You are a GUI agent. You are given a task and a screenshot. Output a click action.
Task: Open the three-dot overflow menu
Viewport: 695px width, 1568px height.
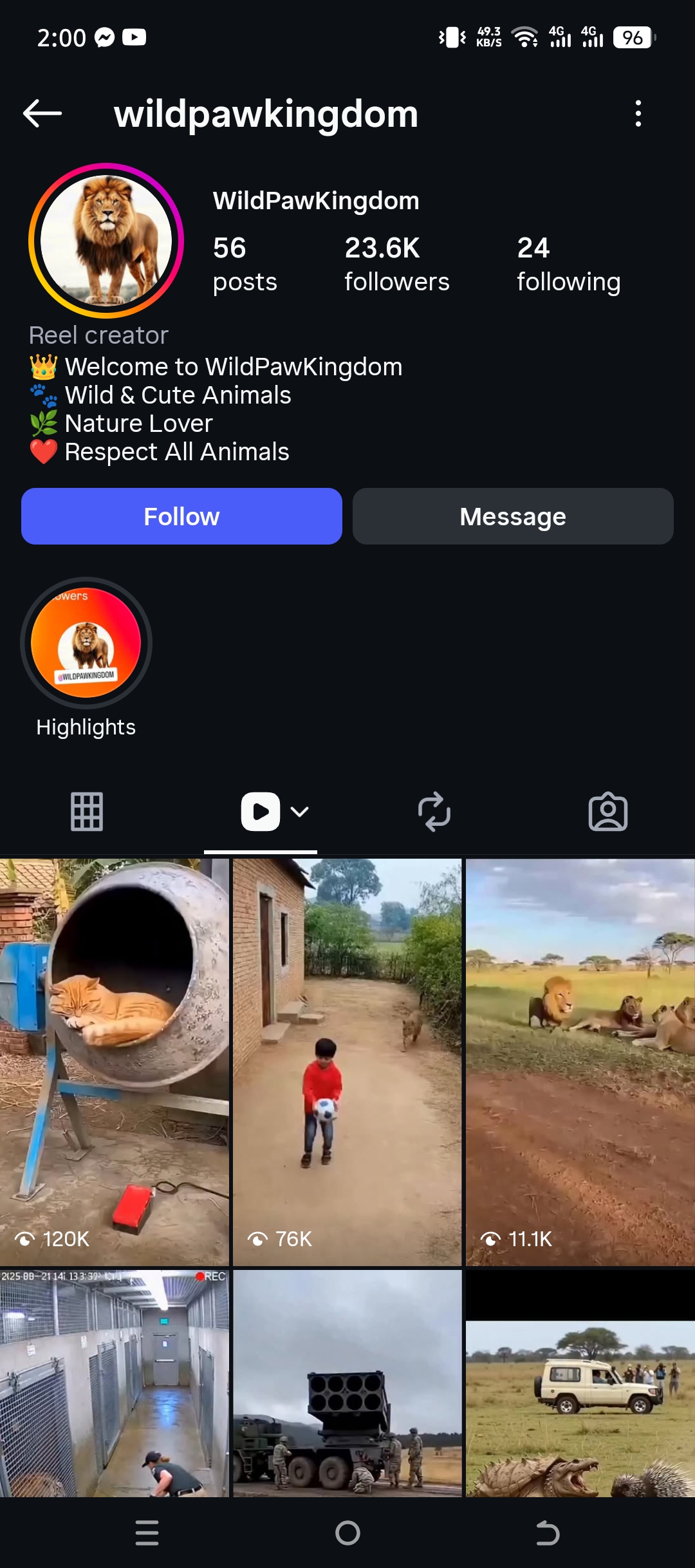pyautogui.click(x=638, y=113)
